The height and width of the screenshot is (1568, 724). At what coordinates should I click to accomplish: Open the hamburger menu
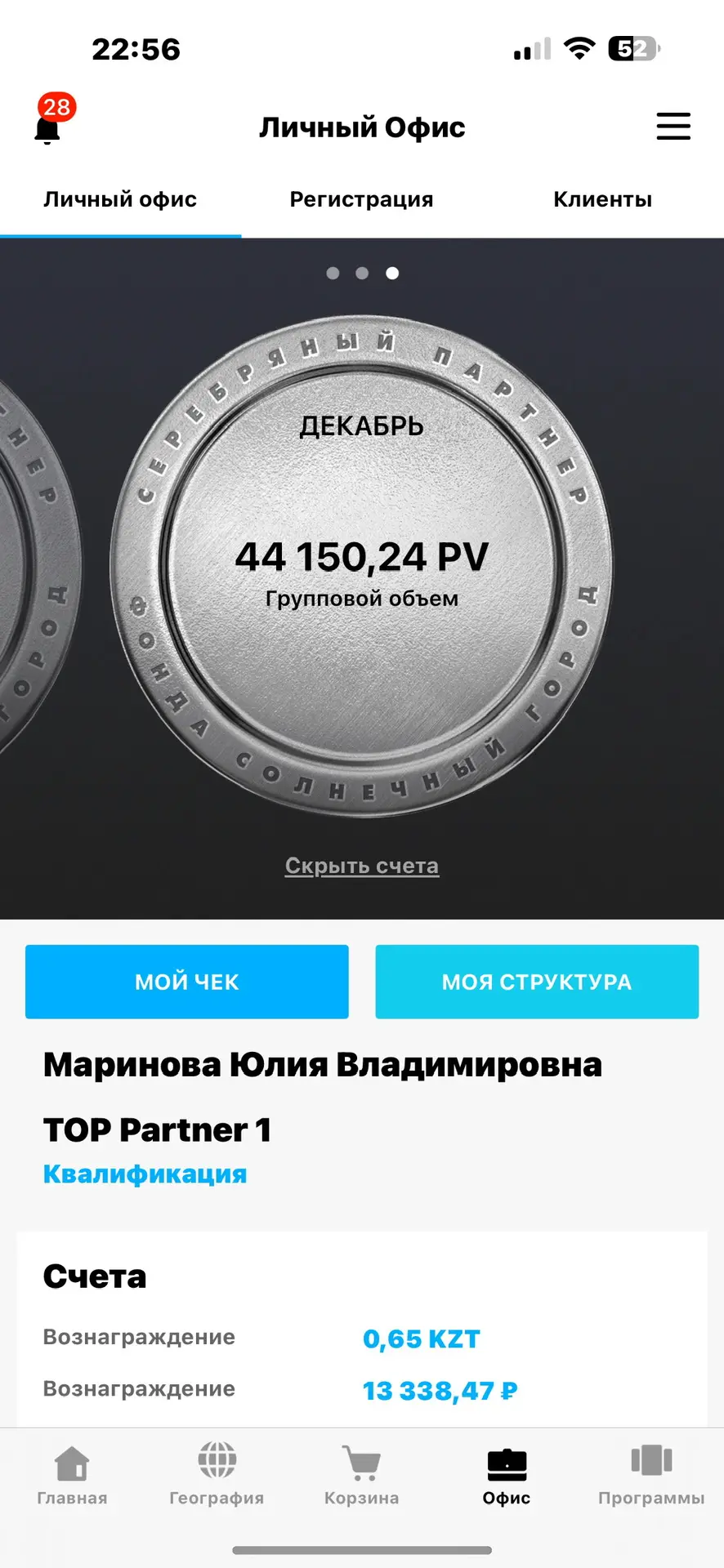(673, 127)
